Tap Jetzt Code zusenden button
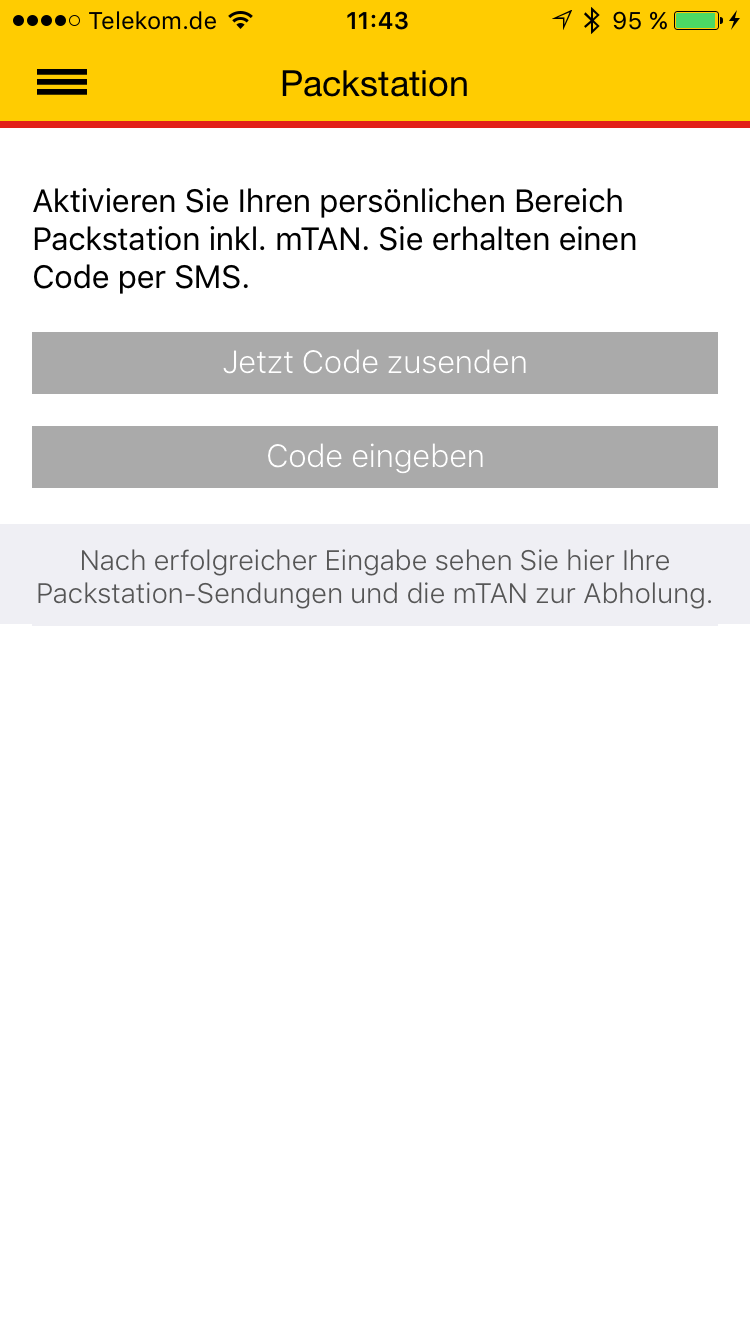The image size is (750, 1334). 375,362
